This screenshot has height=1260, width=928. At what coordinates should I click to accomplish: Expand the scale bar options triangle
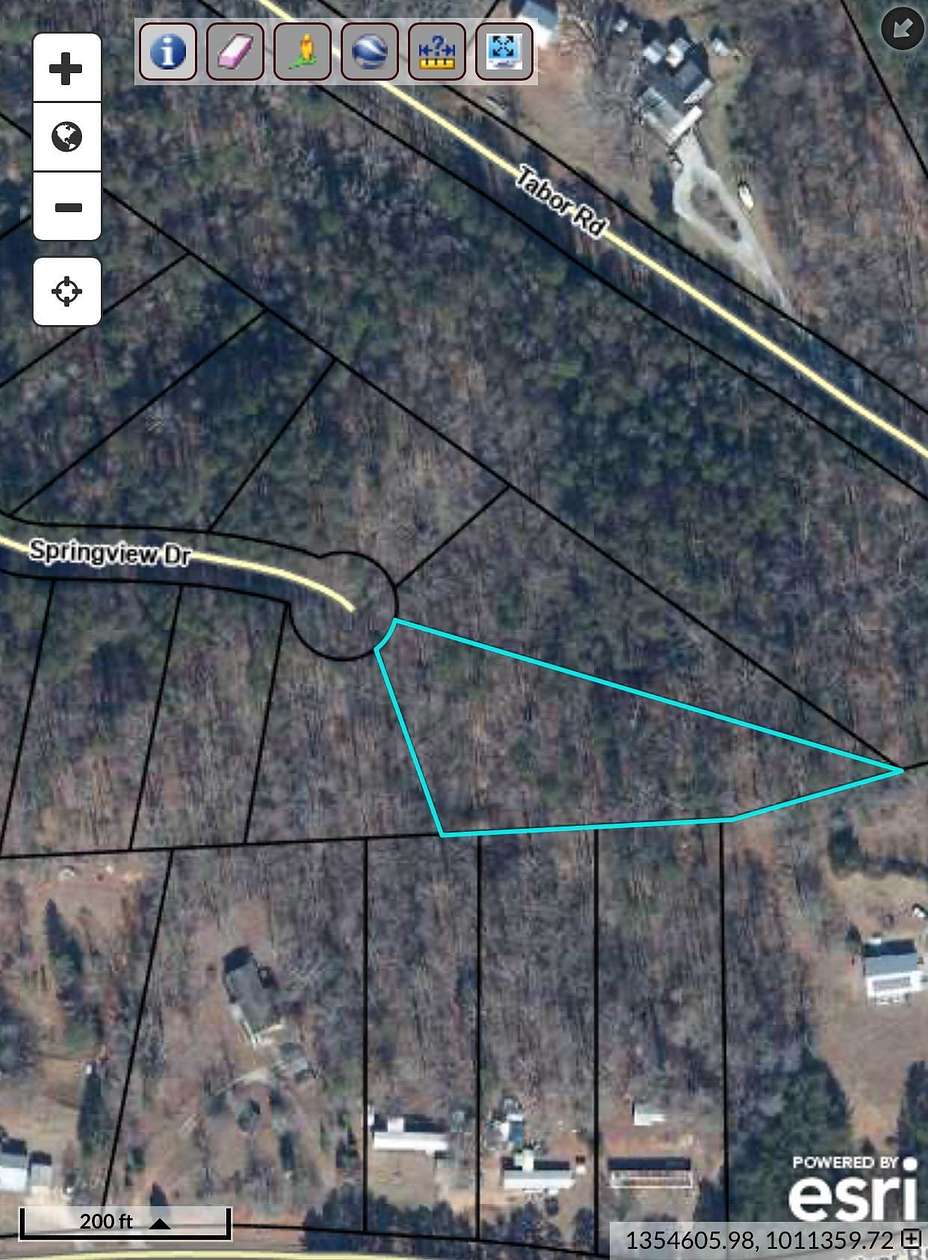click(158, 1221)
